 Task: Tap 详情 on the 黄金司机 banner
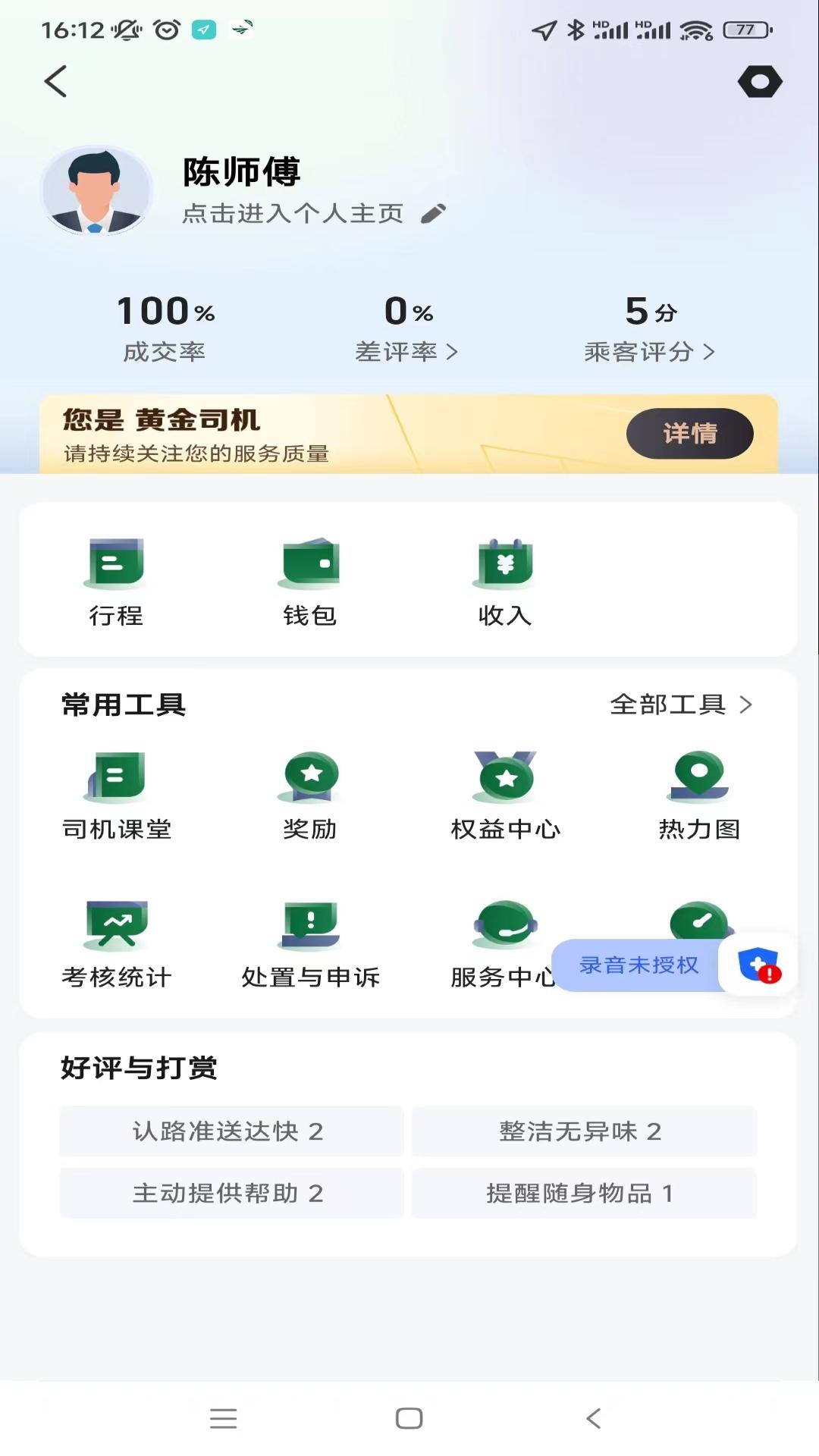click(689, 433)
